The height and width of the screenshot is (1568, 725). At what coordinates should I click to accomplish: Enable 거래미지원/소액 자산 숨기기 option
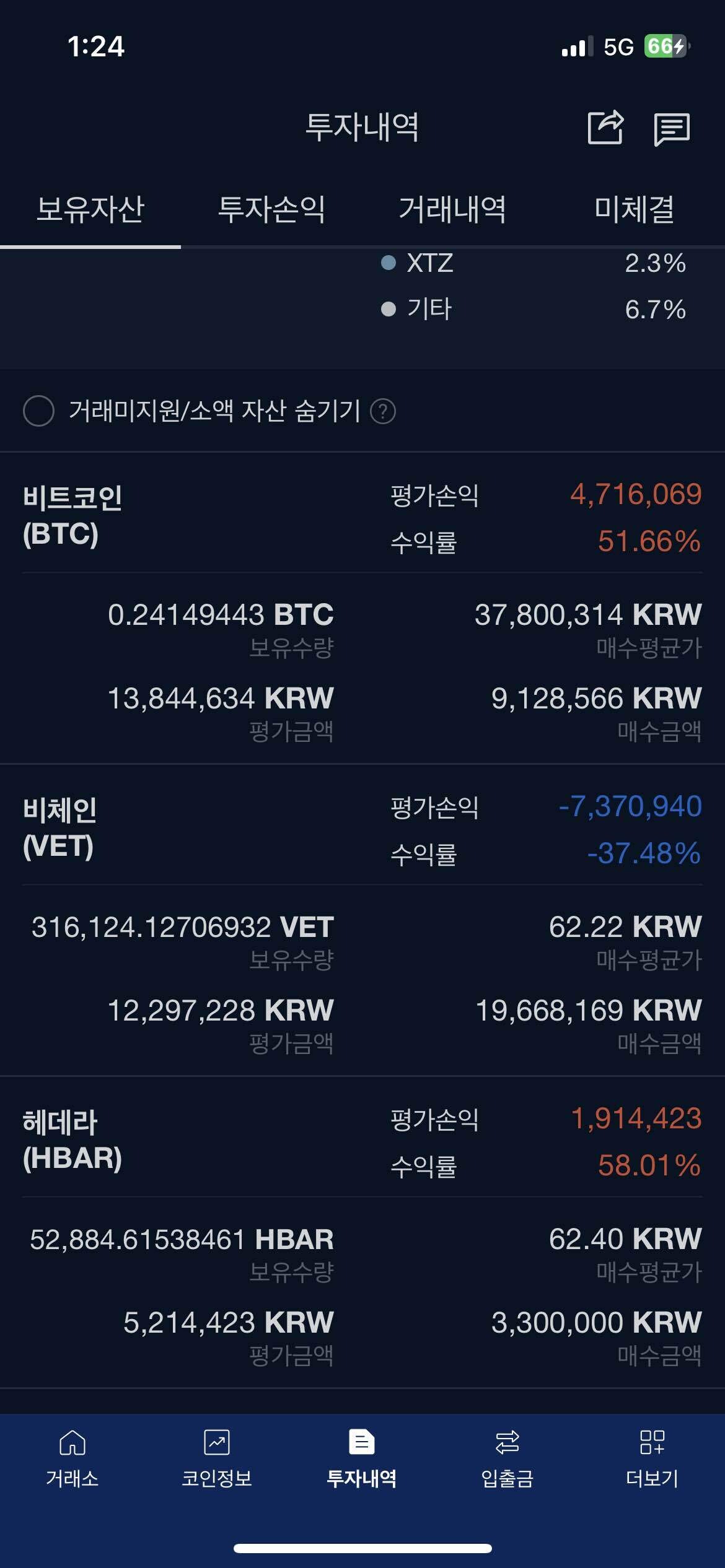(38, 411)
